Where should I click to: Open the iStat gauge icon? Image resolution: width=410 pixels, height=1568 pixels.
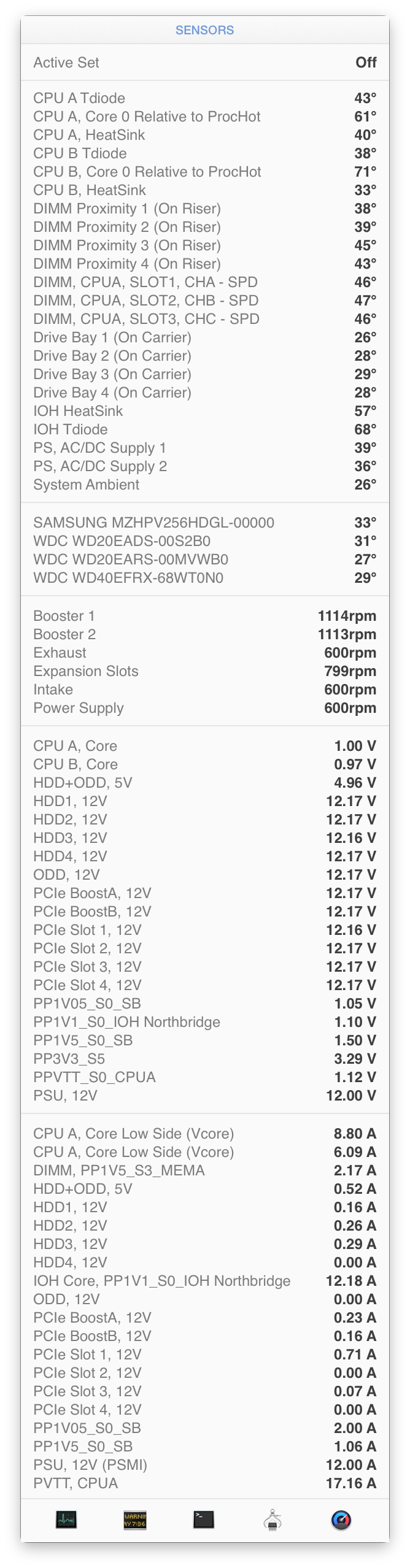[x=341, y=1520]
